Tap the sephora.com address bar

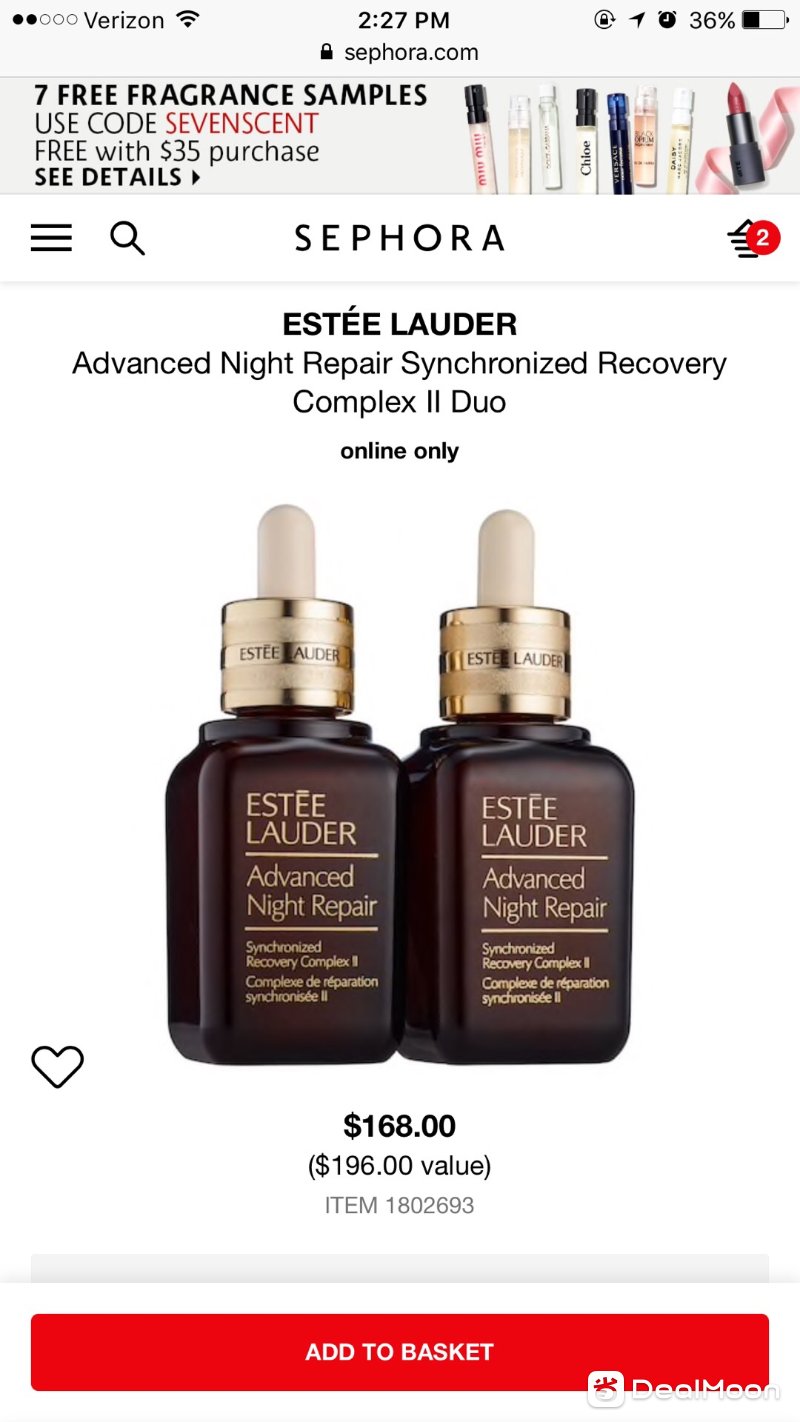pyautogui.click(x=399, y=52)
